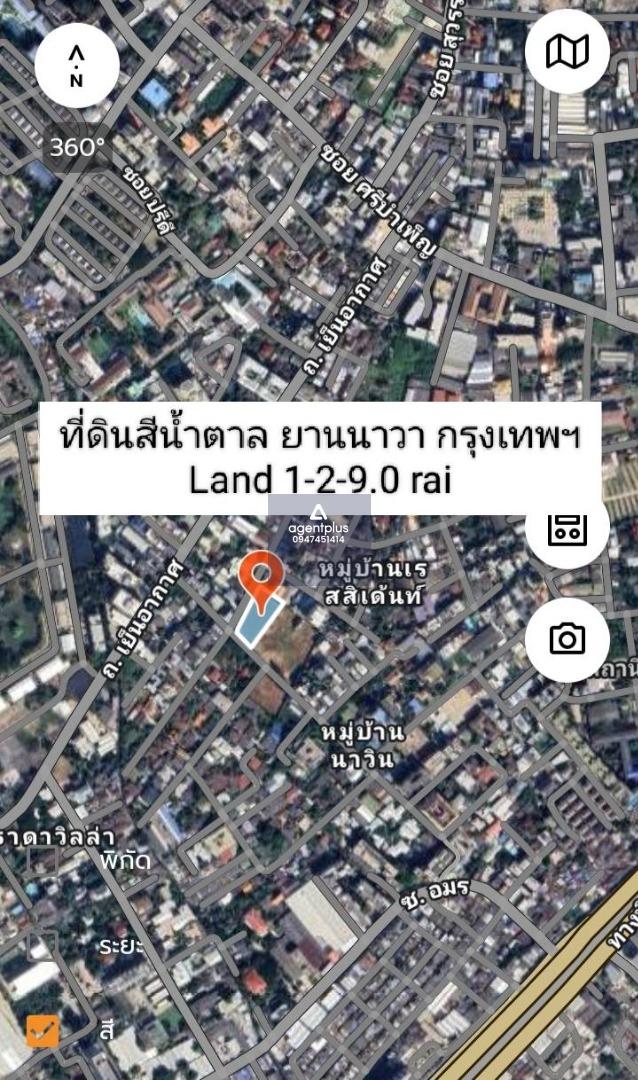Tap the 360° view label
The height and width of the screenshot is (1080, 638).
point(78,147)
